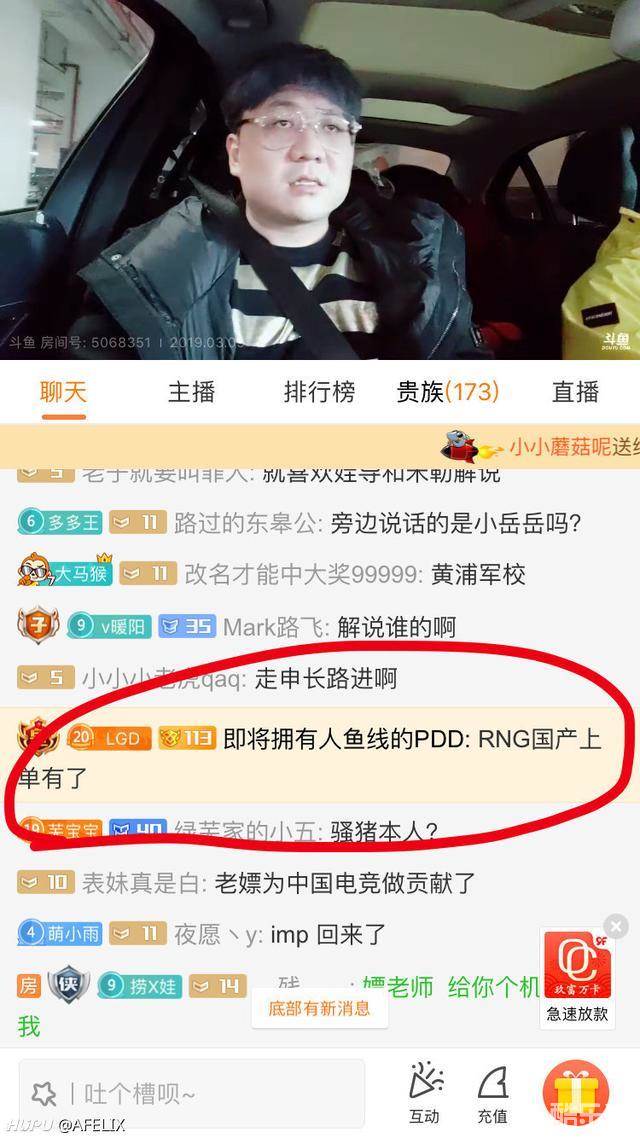640x1138 pixels.
Task: Open the 贵族(173) tab
Action: coord(448,391)
